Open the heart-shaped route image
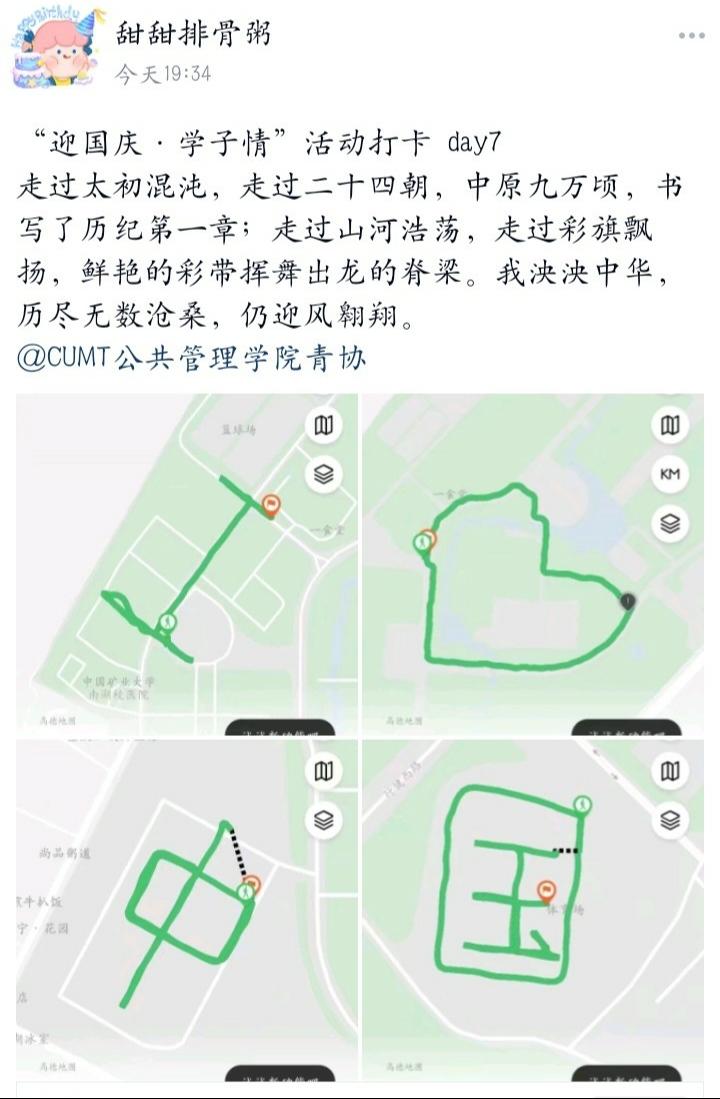 click(532, 565)
